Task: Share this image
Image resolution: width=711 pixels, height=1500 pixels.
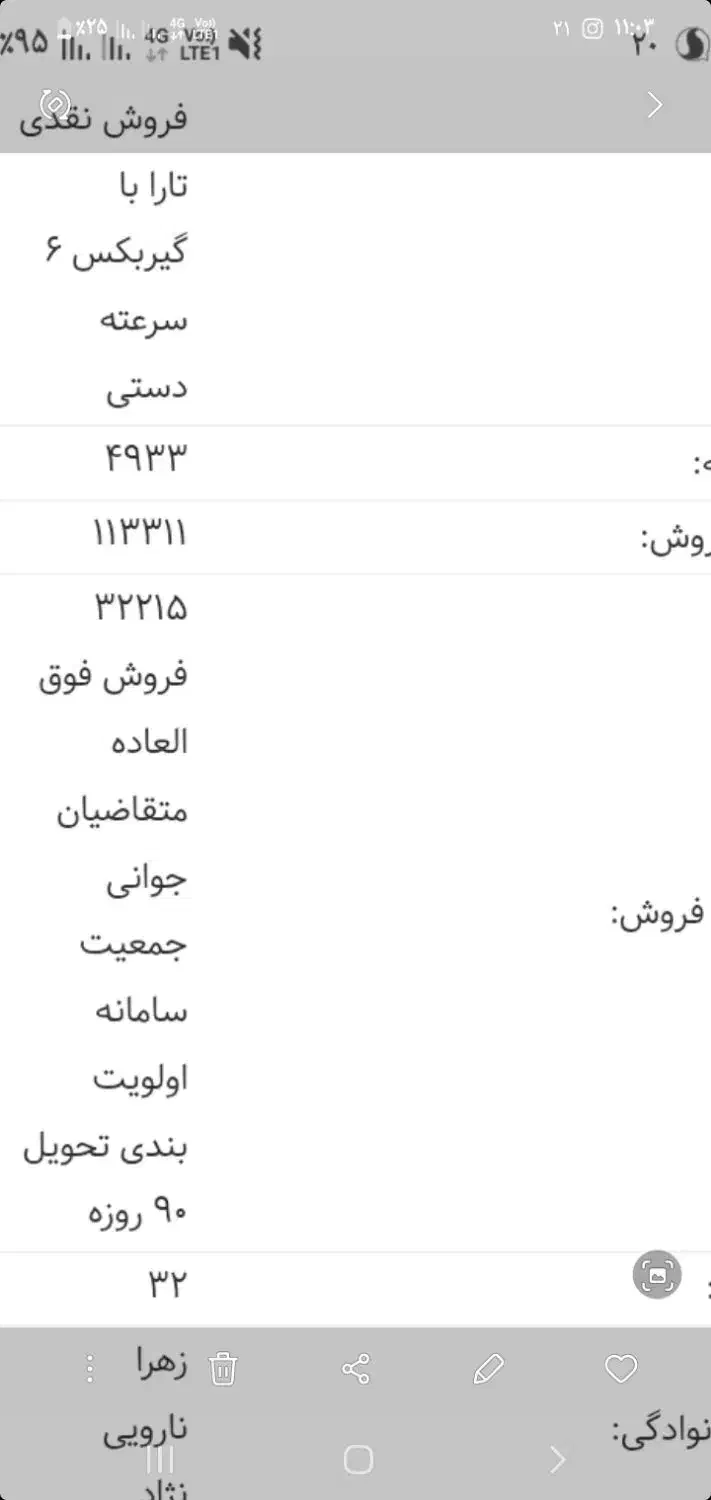Action: pos(356,1369)
